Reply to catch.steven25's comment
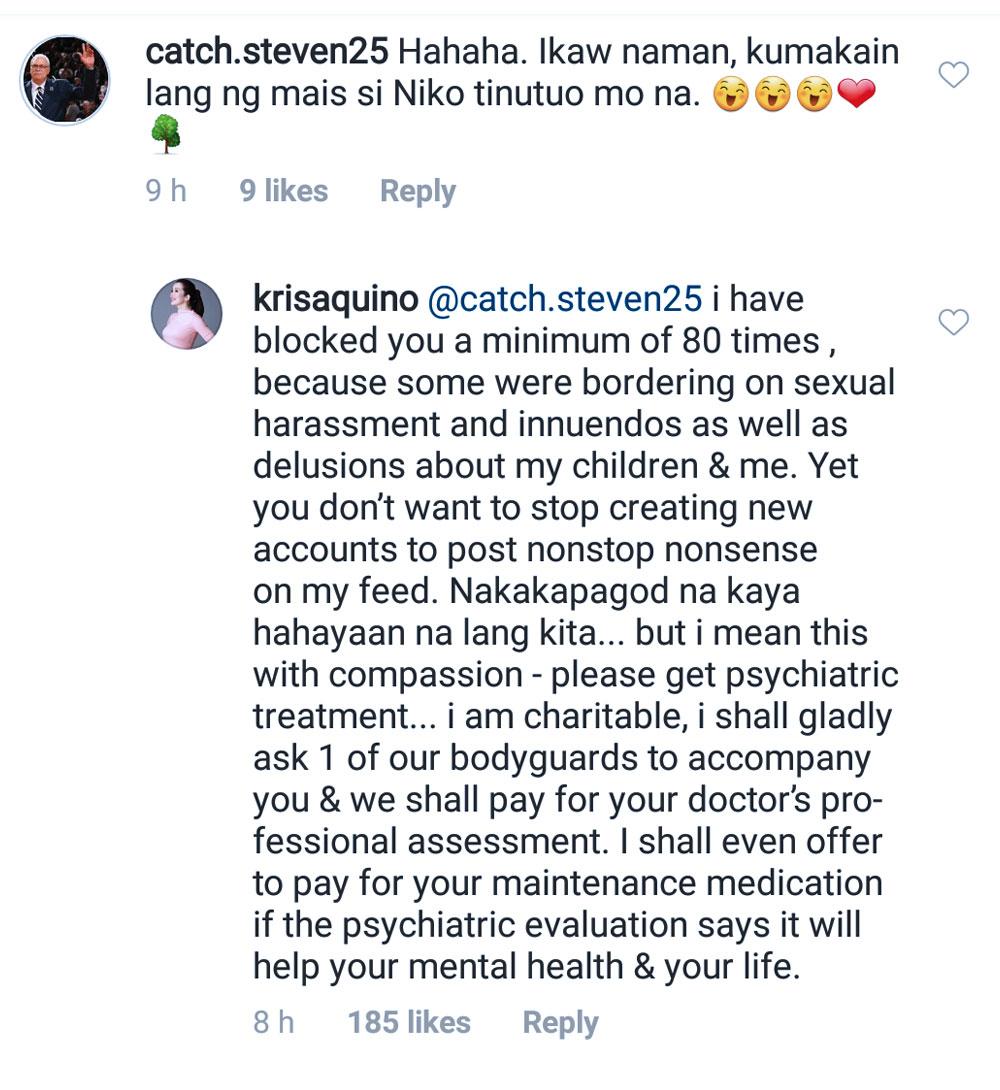1000x1090 pixels. coord(417,191)
